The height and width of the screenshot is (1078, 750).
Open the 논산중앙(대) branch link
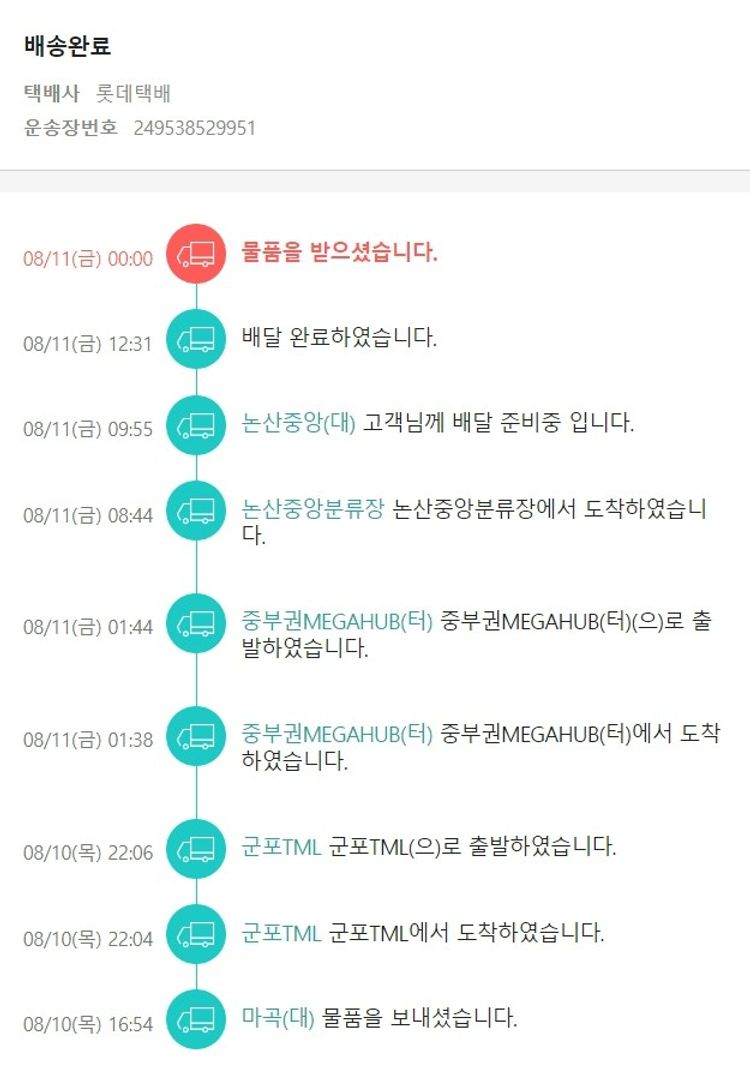[x=298, y=423]
